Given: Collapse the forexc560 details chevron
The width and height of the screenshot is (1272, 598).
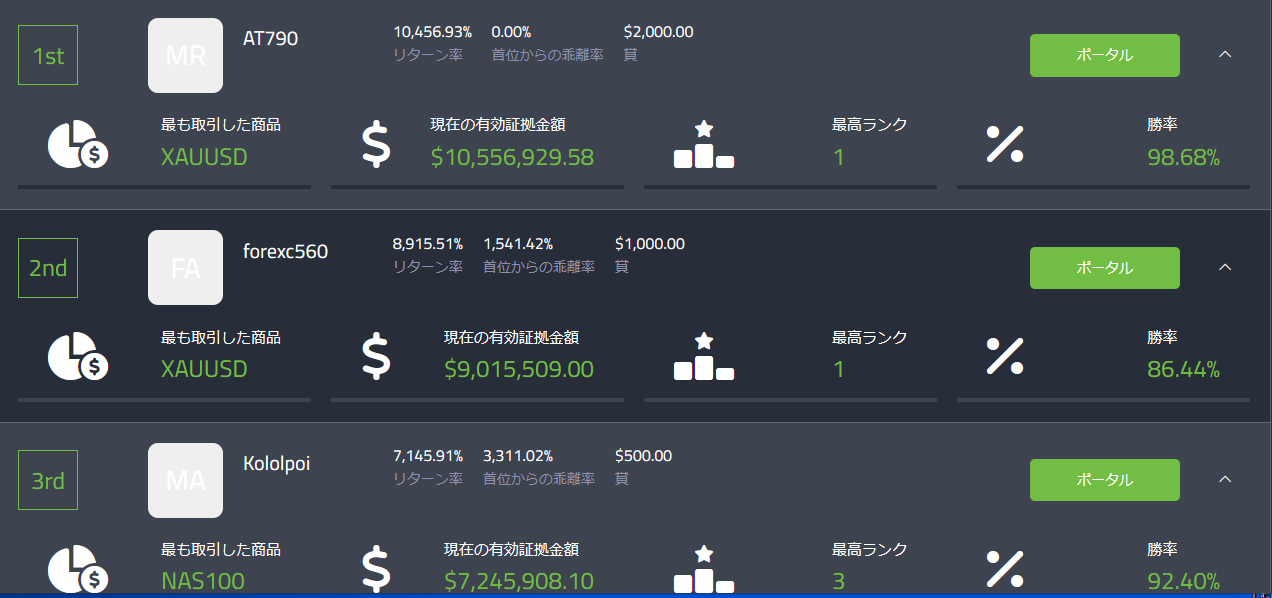Looking at the screenshot, I should pos(1225,268).
